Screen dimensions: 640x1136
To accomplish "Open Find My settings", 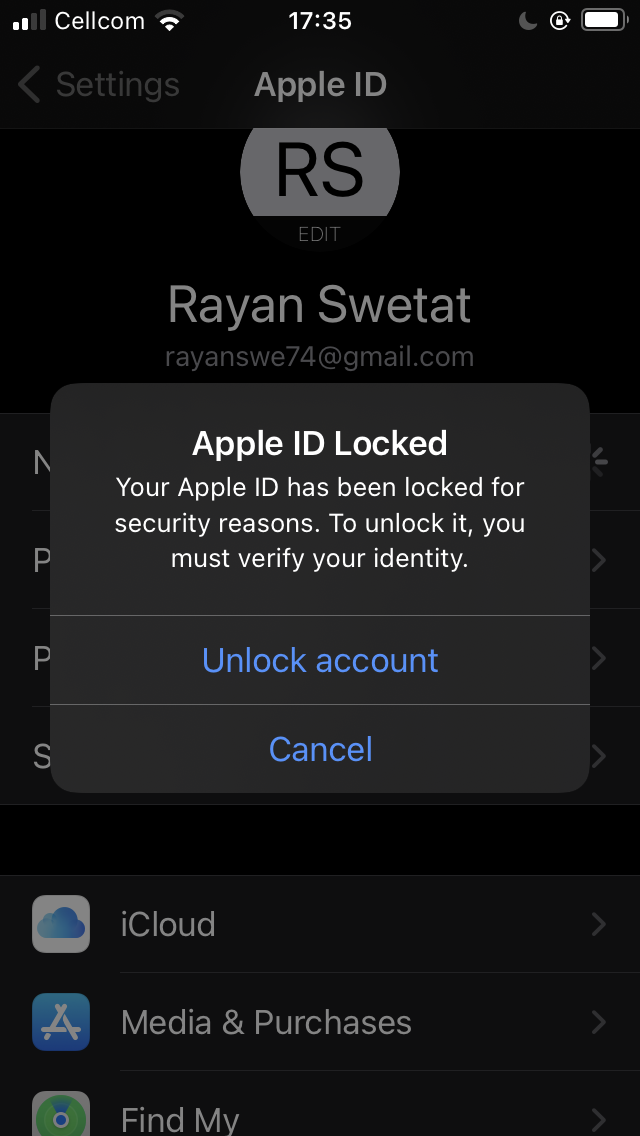I will 320,1107.
